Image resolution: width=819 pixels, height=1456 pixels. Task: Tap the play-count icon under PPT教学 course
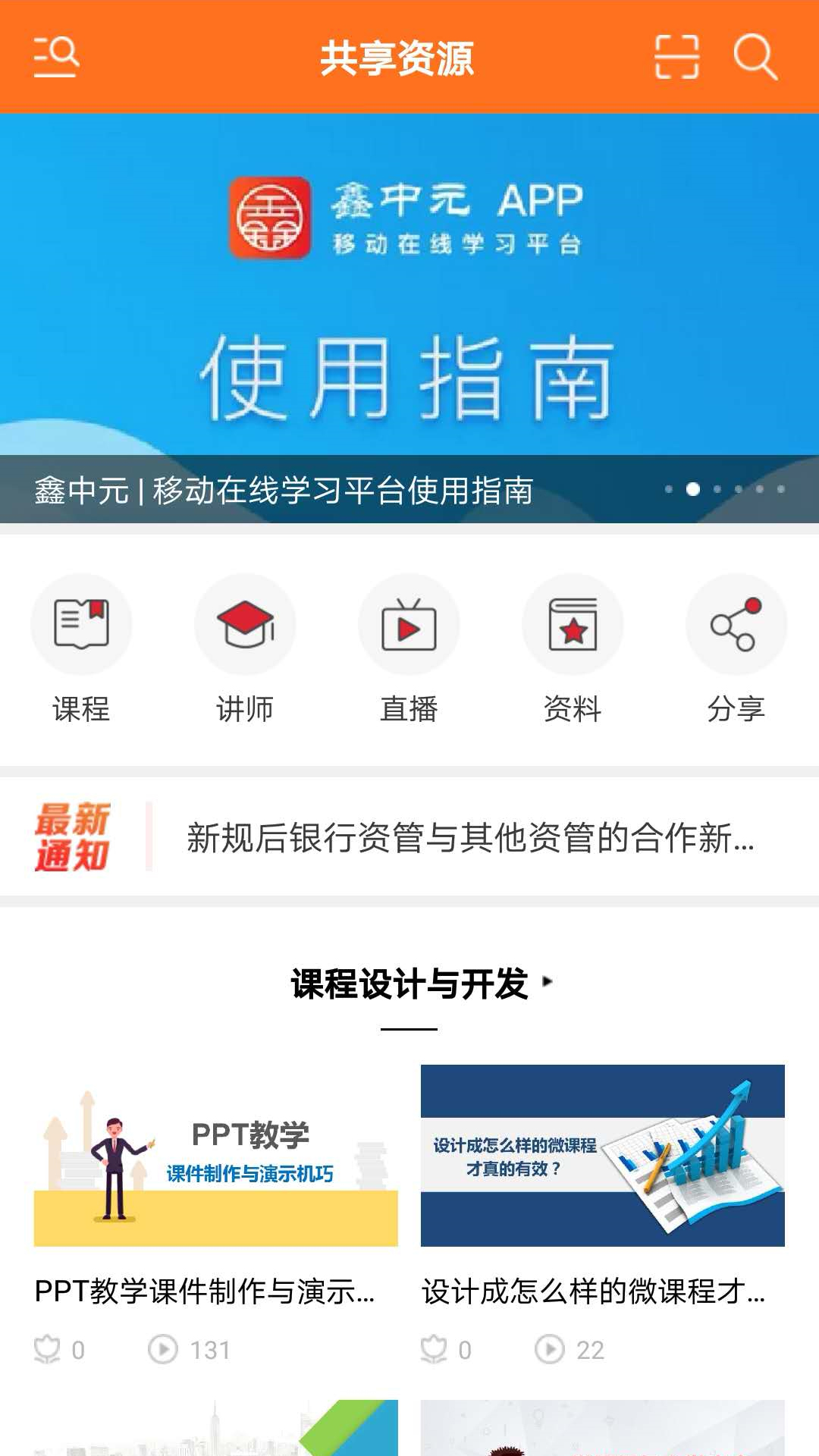pyautogui.click(x=163, y=1348)
